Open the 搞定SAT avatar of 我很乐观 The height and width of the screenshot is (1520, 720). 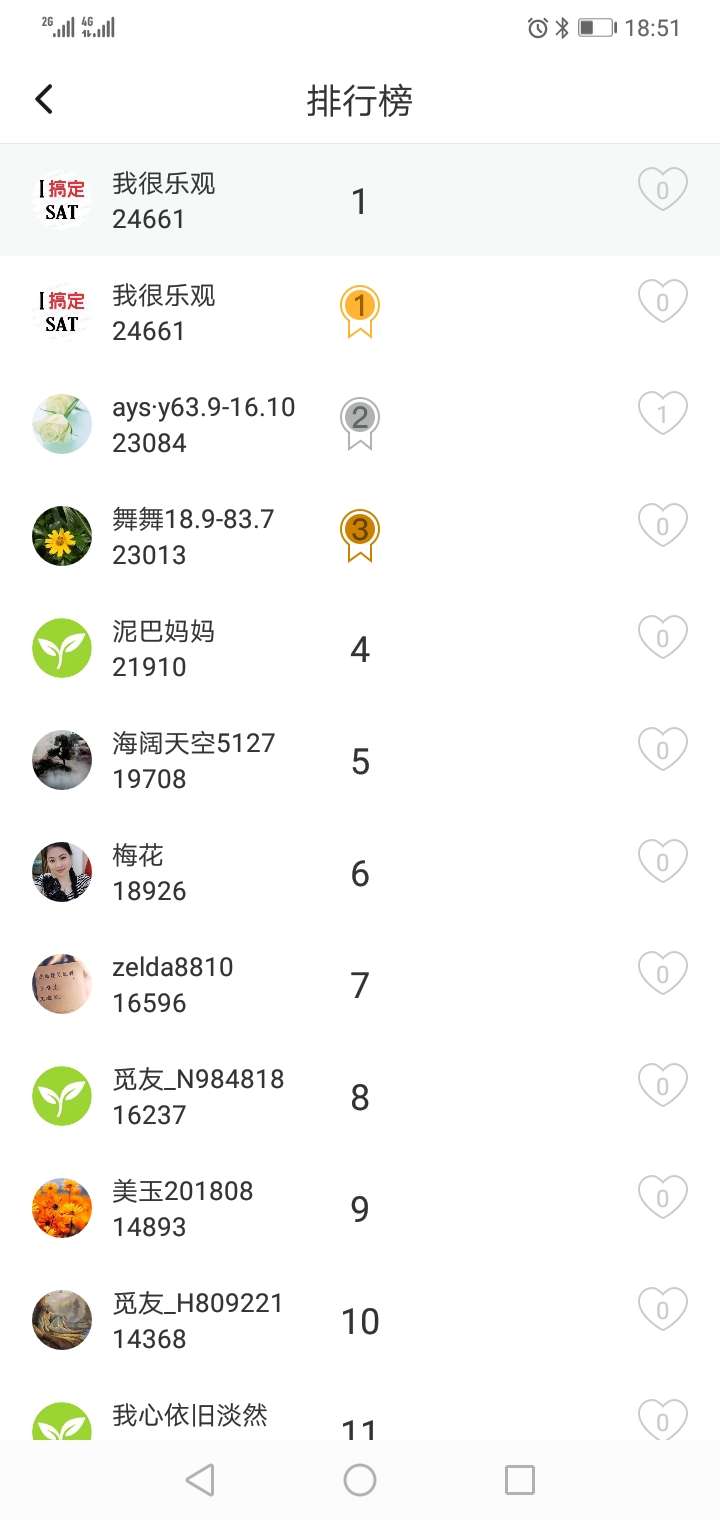point(61,200)
